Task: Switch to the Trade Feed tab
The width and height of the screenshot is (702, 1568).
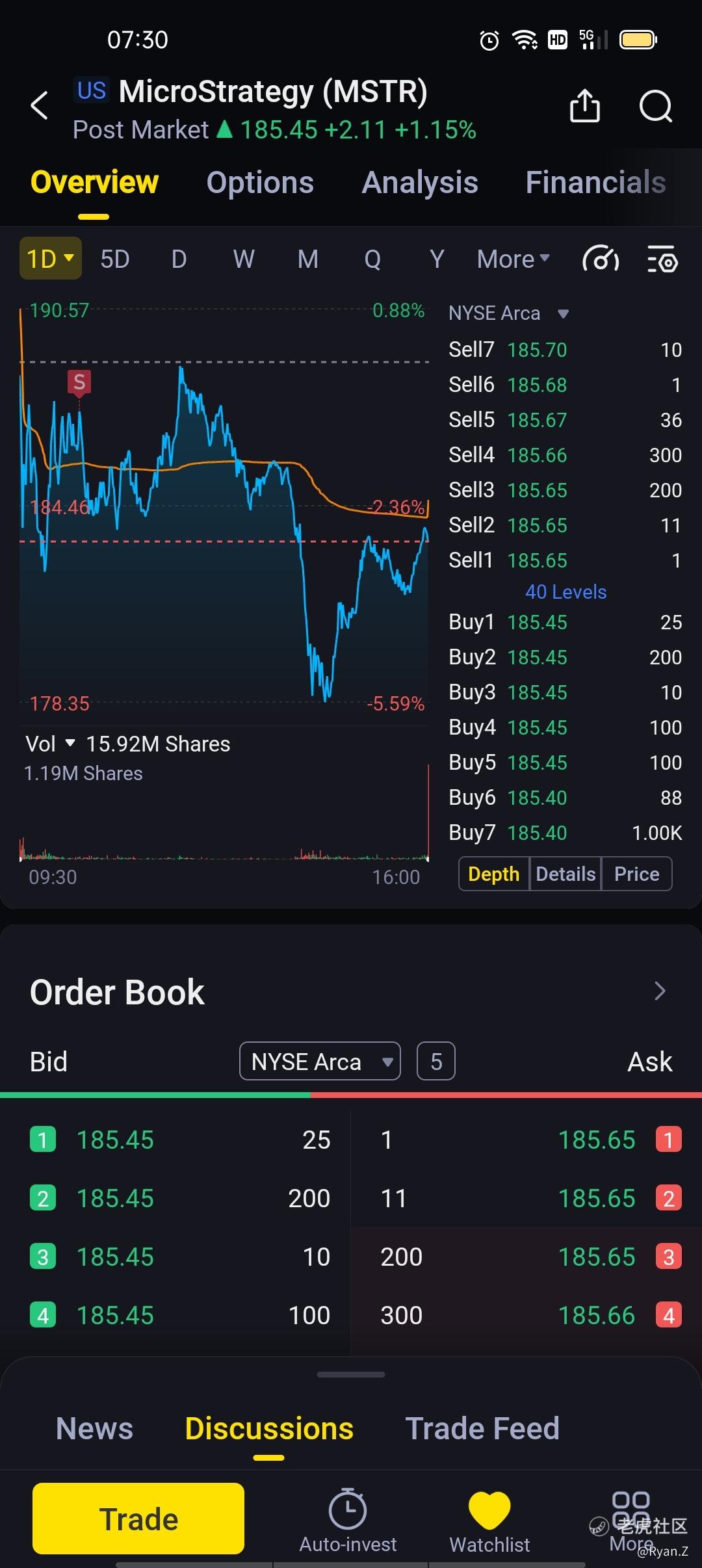Action: point(482,1429)
